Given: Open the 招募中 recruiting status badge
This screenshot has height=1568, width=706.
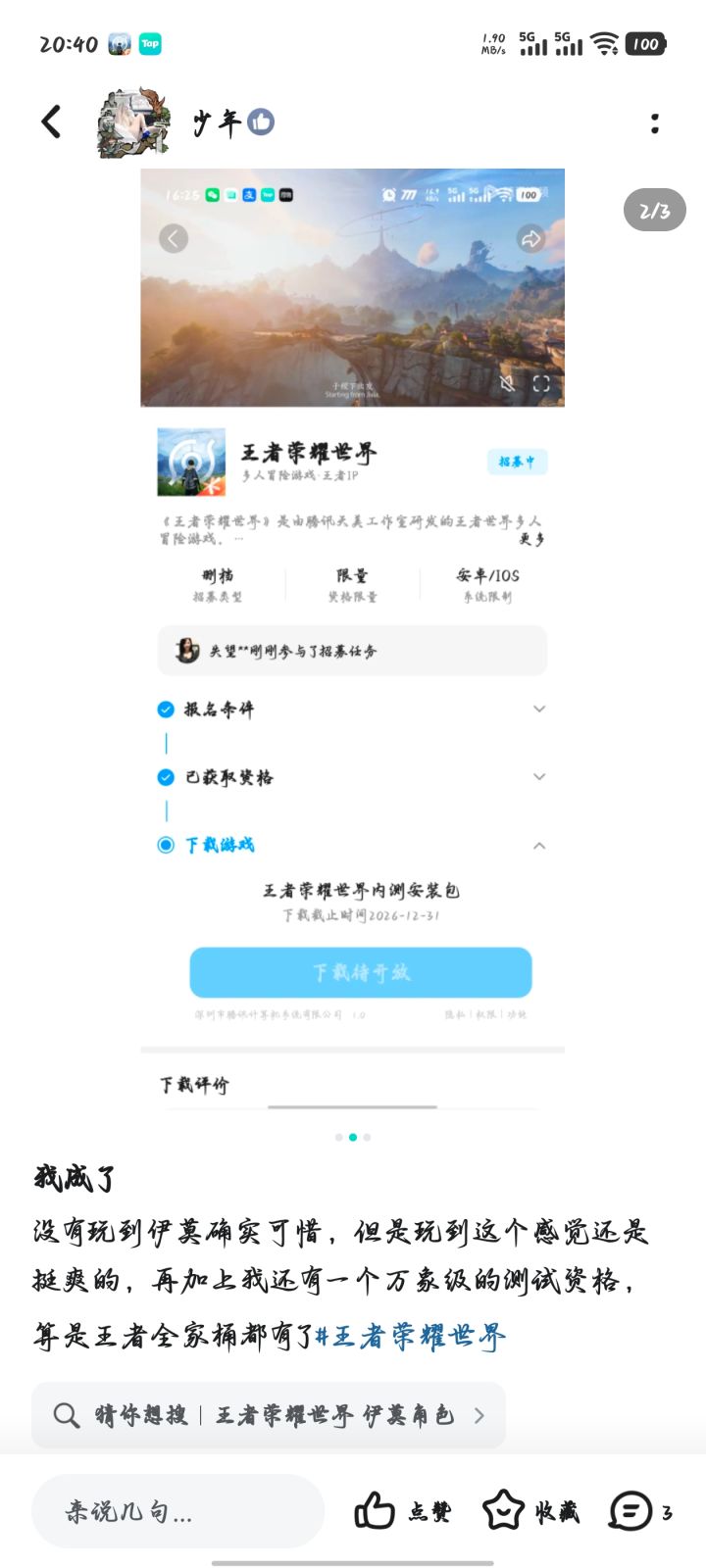Looking at the screenshot, I should coord(517,461).
